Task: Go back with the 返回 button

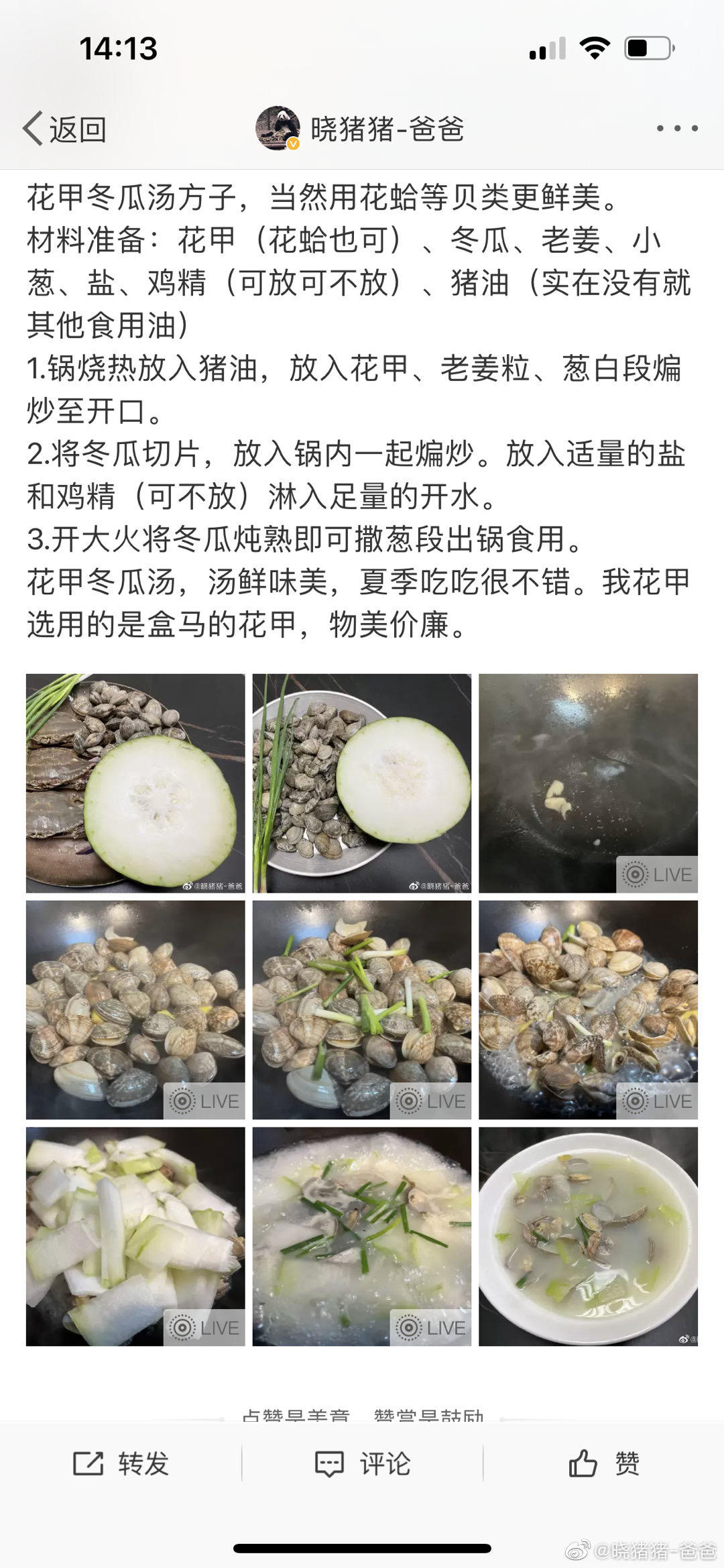Action: pyautogui.click(x=65, y=129)
